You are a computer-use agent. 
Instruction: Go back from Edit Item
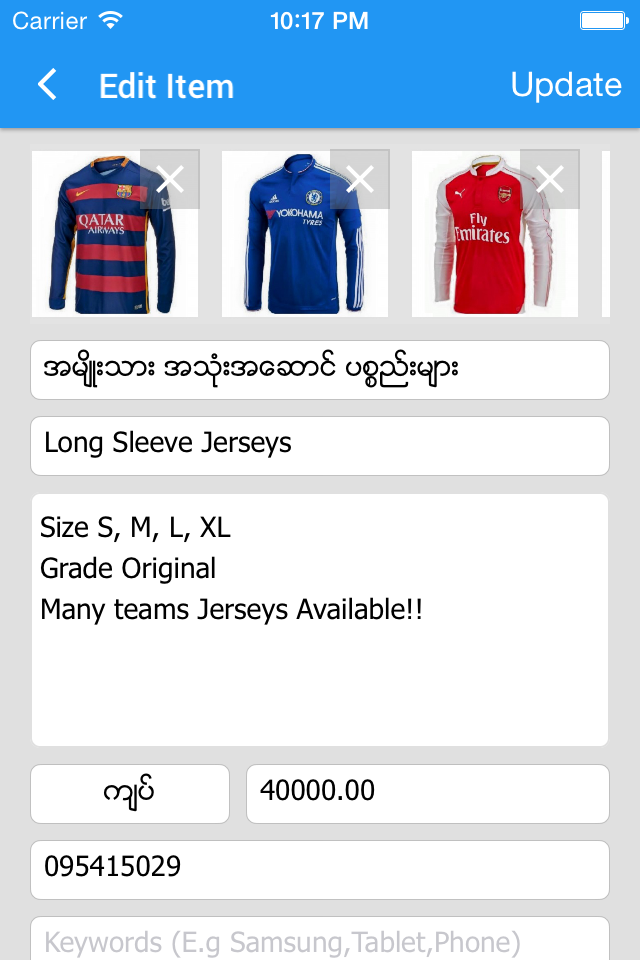(x=47, y=85)
